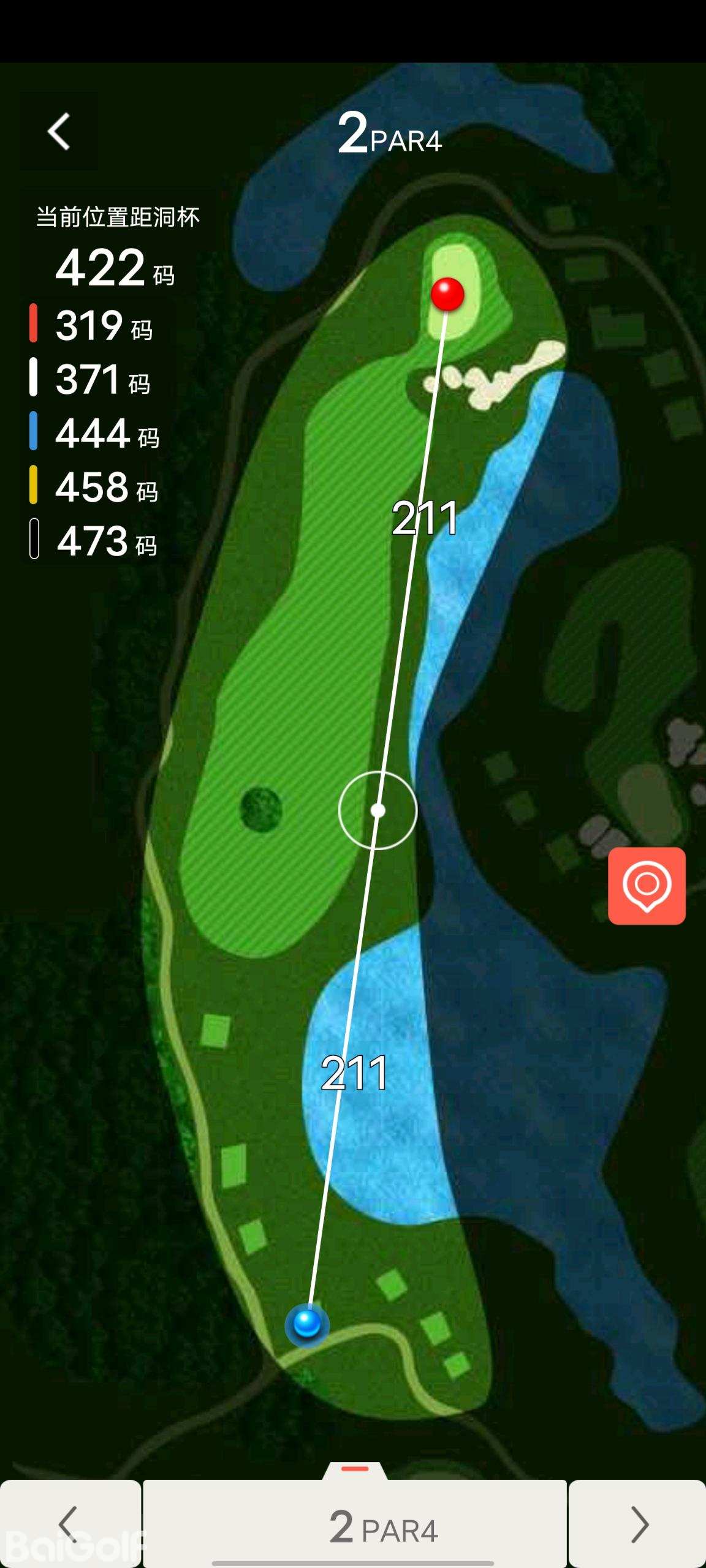Go to the previous hole
The width and height of the screenshot is (706, 1568).
tap(70, 1524)
